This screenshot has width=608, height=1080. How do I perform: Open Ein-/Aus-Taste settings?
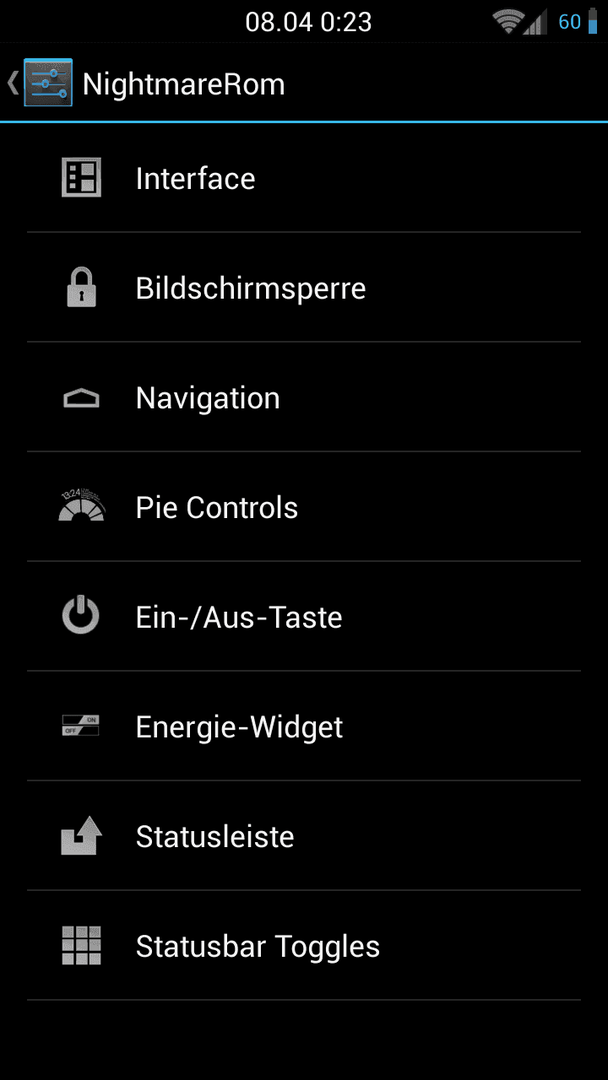(304, 616)
